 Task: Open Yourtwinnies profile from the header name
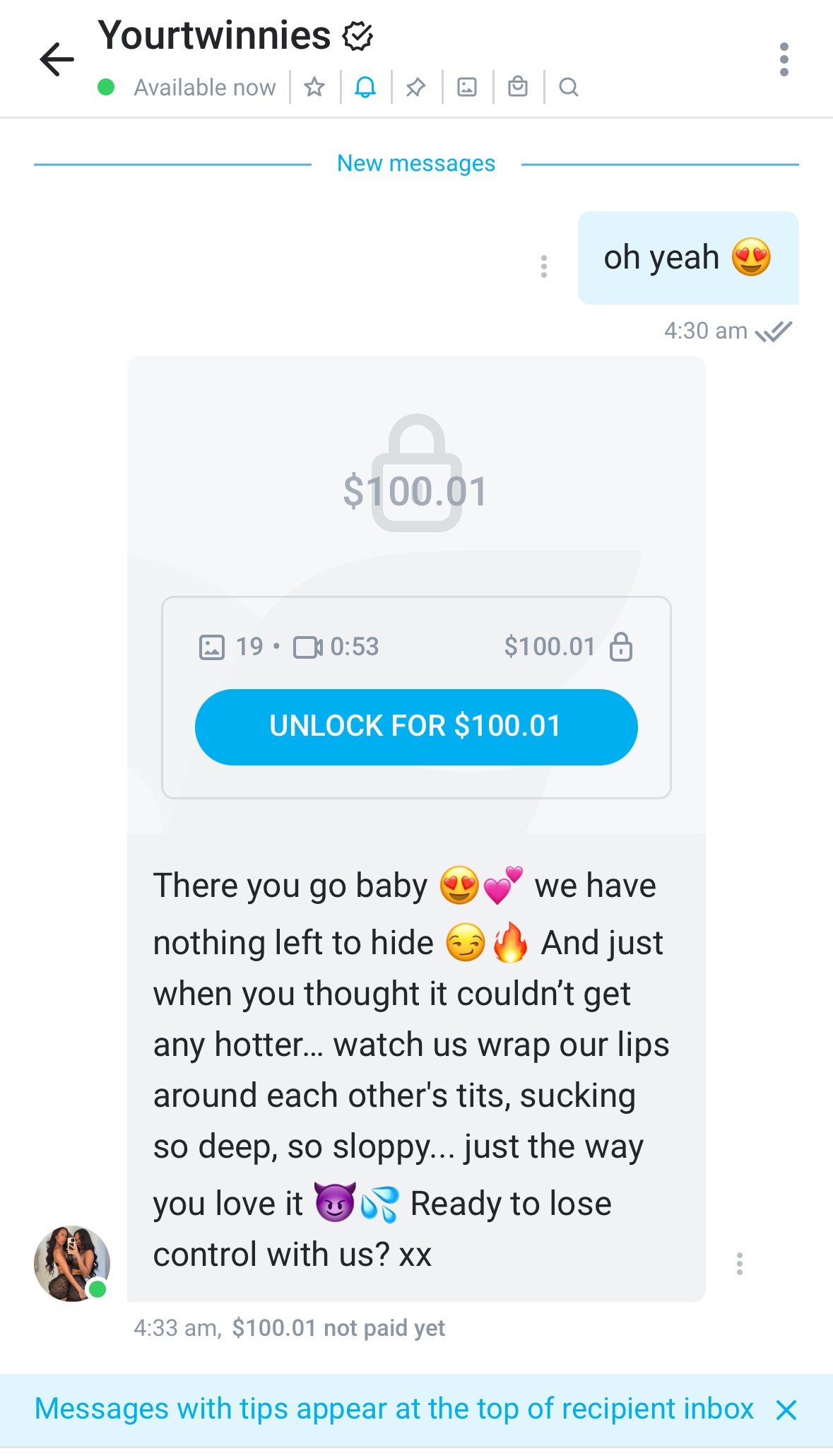point(214,35)
